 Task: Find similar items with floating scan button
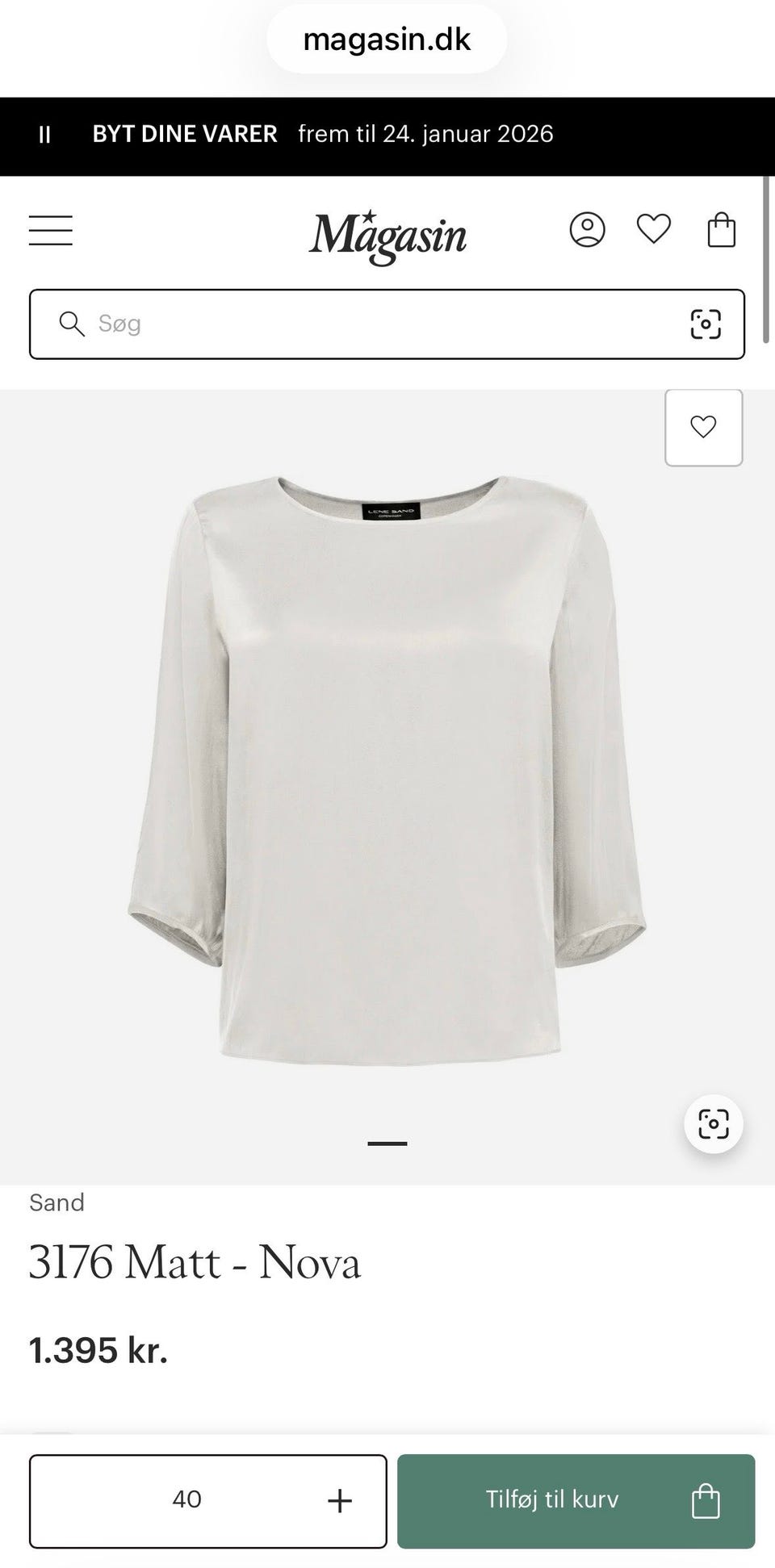tap(714, 1124)
